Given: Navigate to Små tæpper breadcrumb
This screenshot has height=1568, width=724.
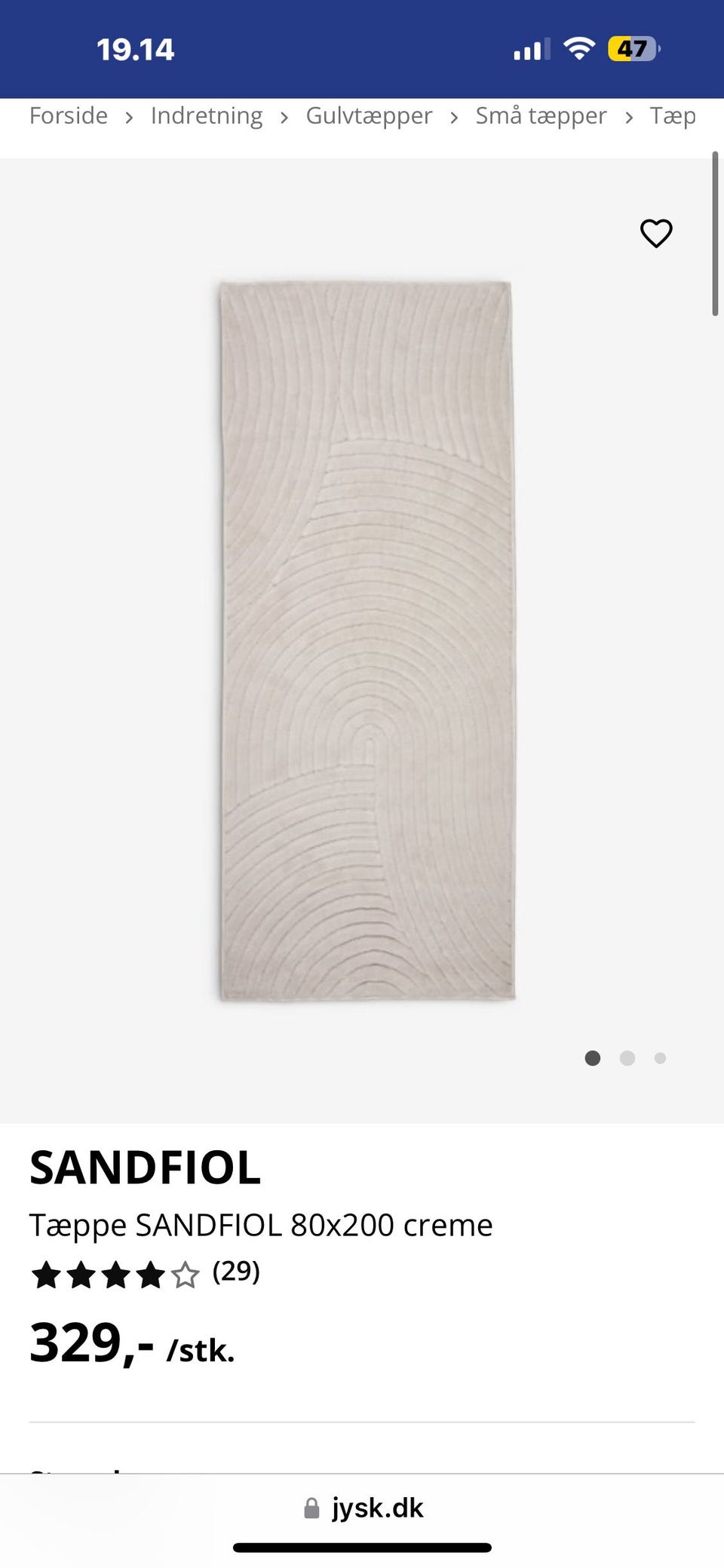Looking at the screenshot, I should (541, 116).
